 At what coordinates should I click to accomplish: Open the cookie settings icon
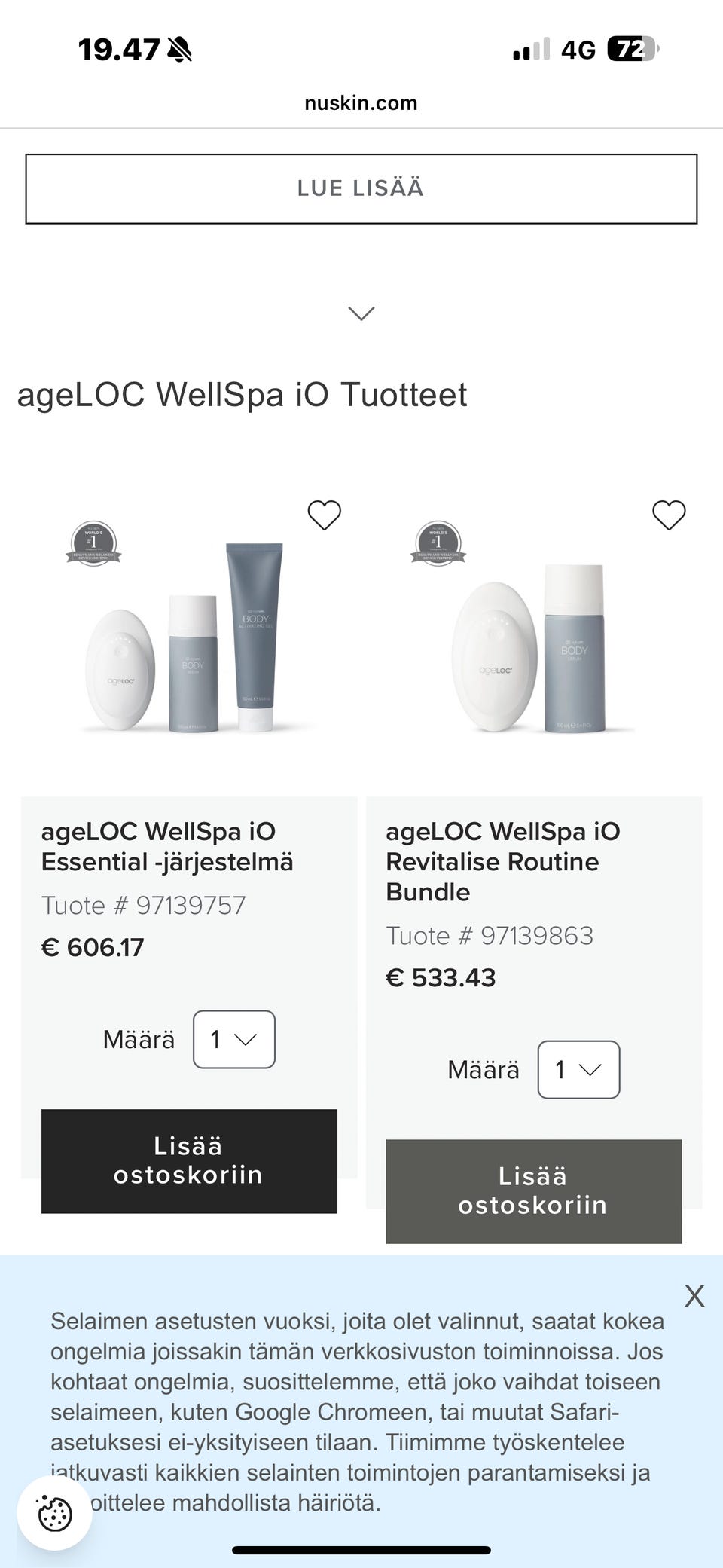(x=55, y=1513)
